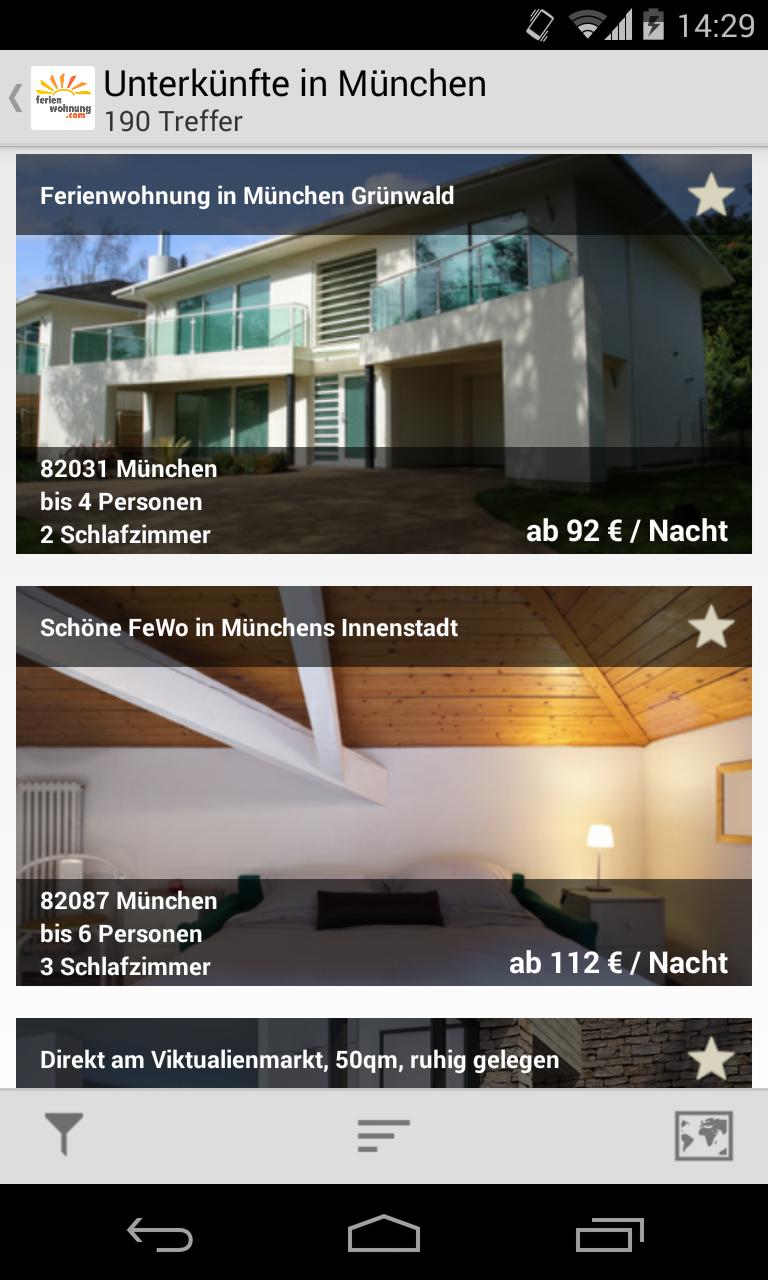Go back via the ferienwohnung.com logo arrow
The width and height of the screenshot is (768, 1280).
(50, 98)
